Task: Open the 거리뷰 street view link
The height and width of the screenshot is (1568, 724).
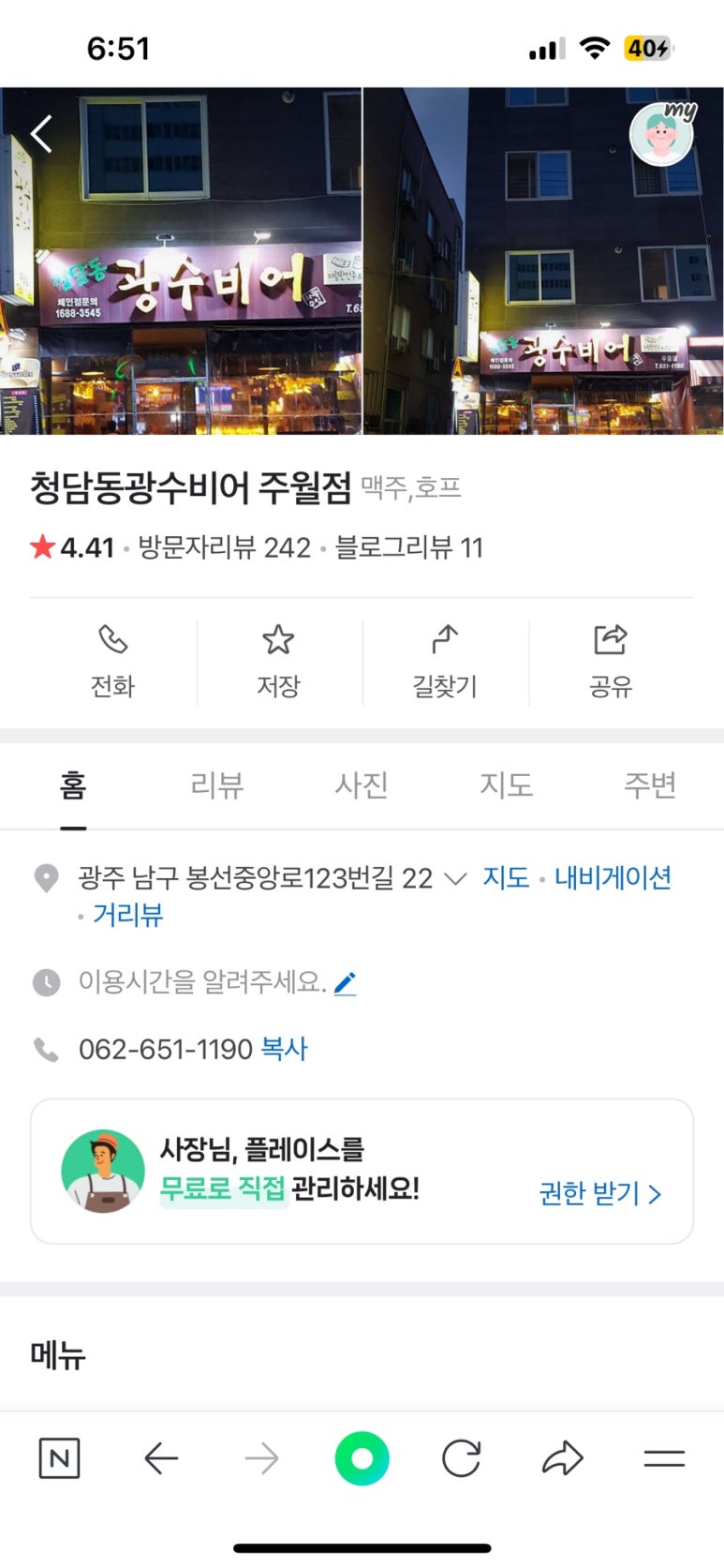Action: tap(128, 915)
